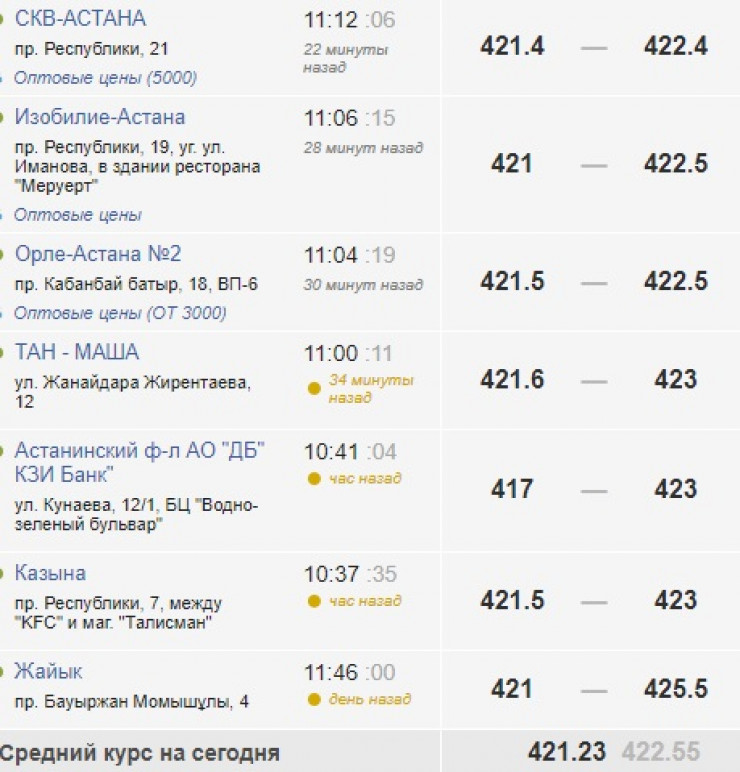Select the Изобилие-Астана exchange office
This screenshot has width=740, height=772.
click(99, 118)
